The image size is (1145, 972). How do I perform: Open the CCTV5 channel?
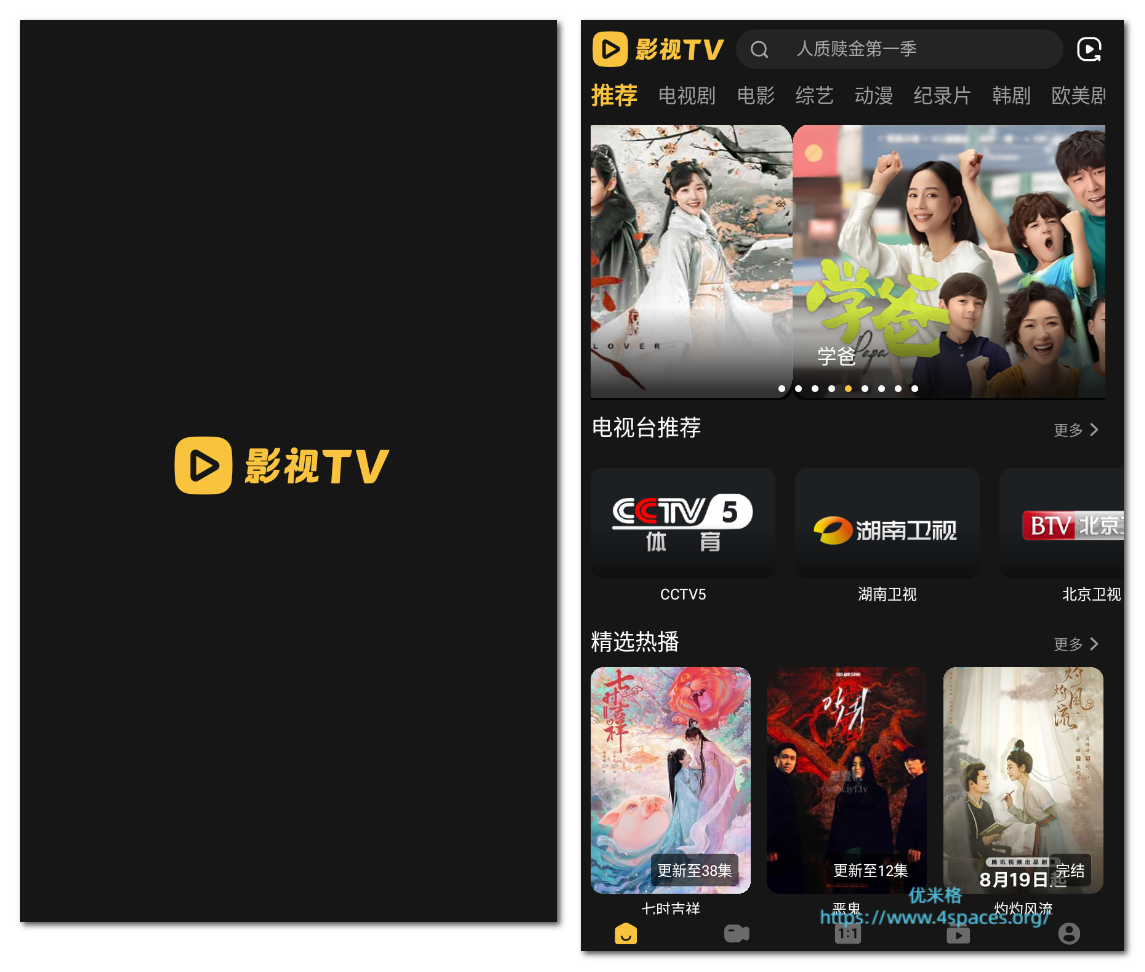(683, 523)
